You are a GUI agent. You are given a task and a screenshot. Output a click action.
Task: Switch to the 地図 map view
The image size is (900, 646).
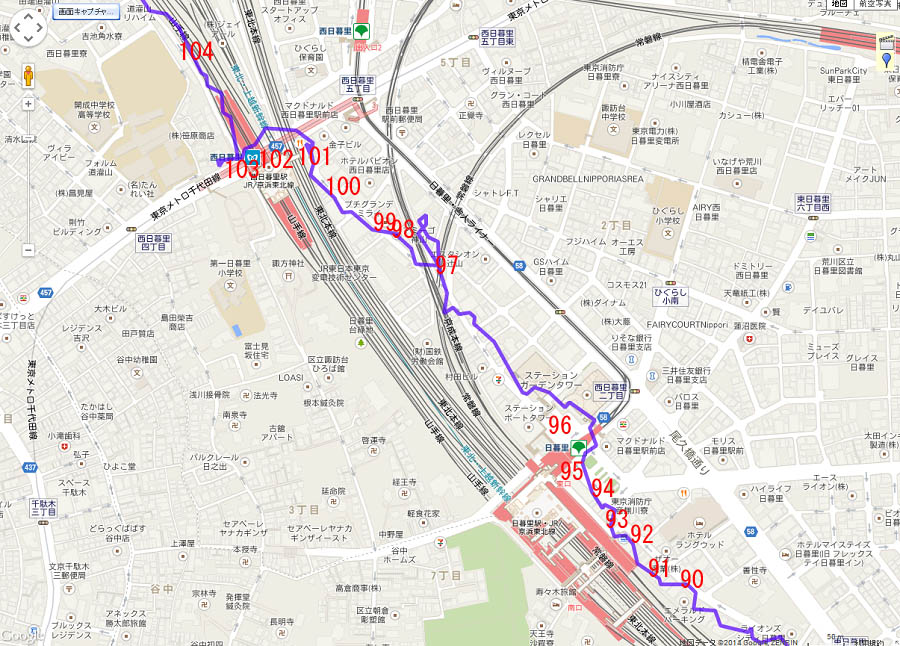click(839, 4)
